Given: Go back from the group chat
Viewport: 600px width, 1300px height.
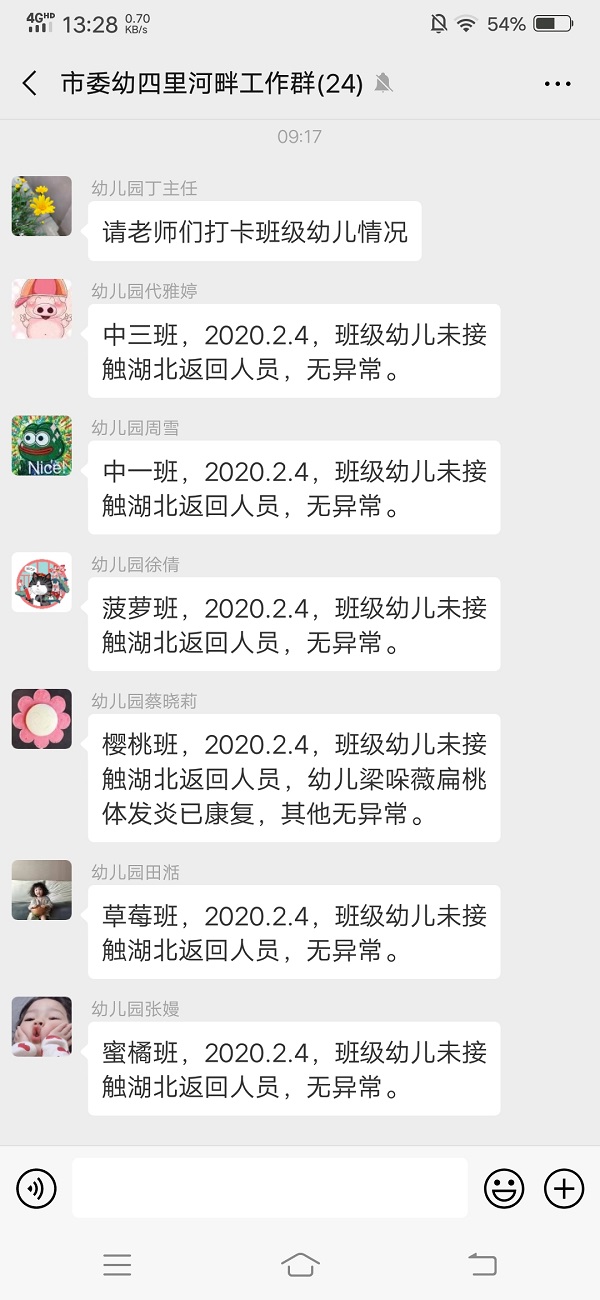Looking at the screenshot, I should pyautogui.click(x=30, y=84).
